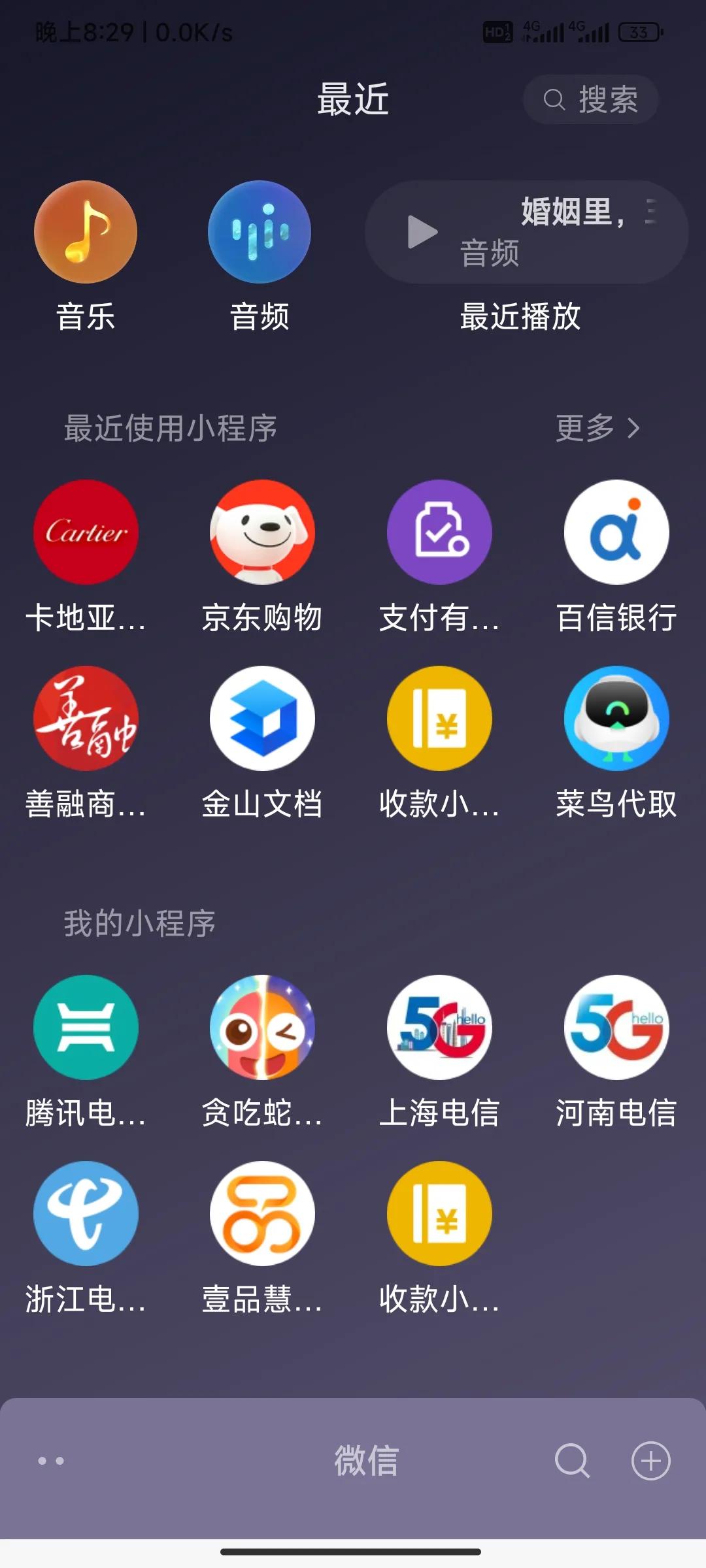Open the 善融商… mini program
Viewport: 706px width, 1568px height.
point(86,719)
